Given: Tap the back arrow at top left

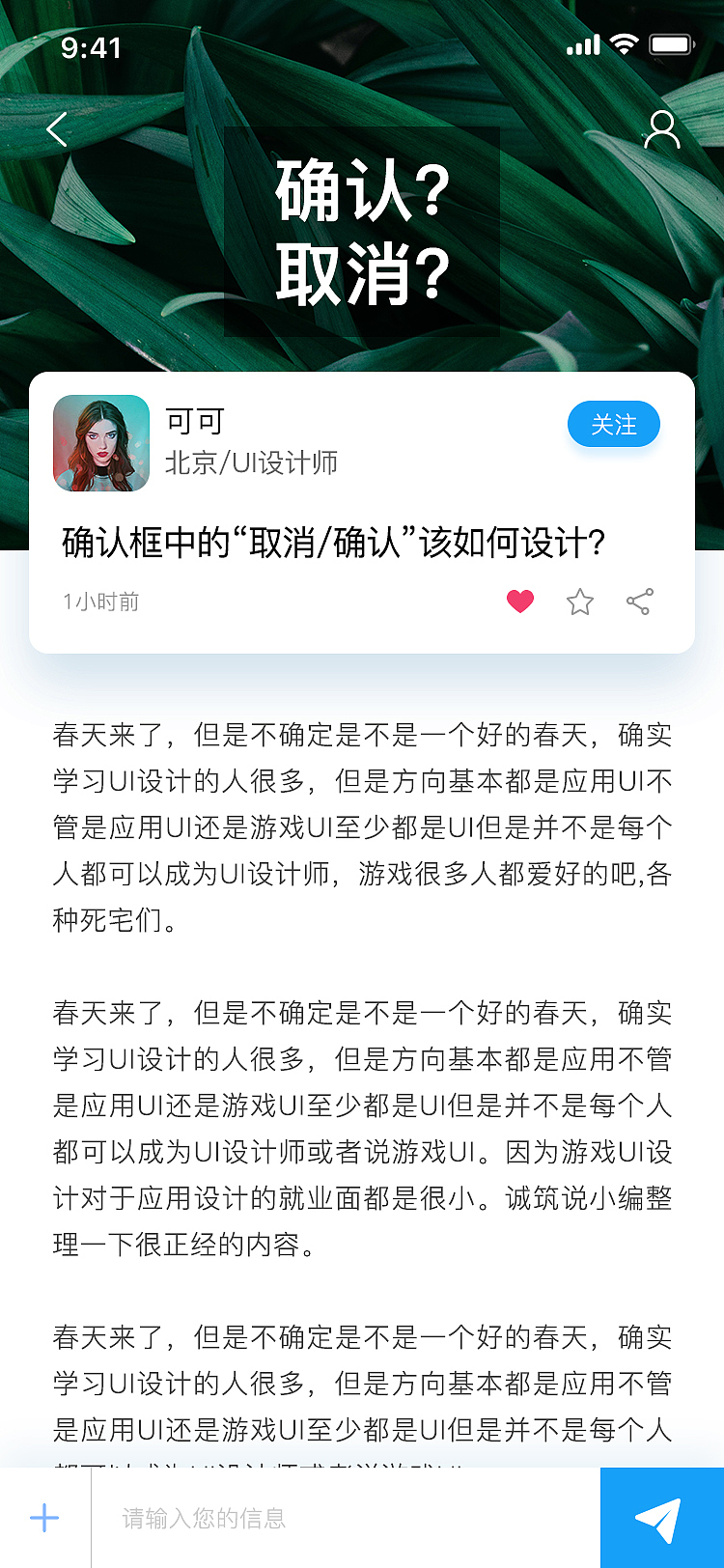Looking at the screenshot, I should pyautogui.click(x=57, y=129).
